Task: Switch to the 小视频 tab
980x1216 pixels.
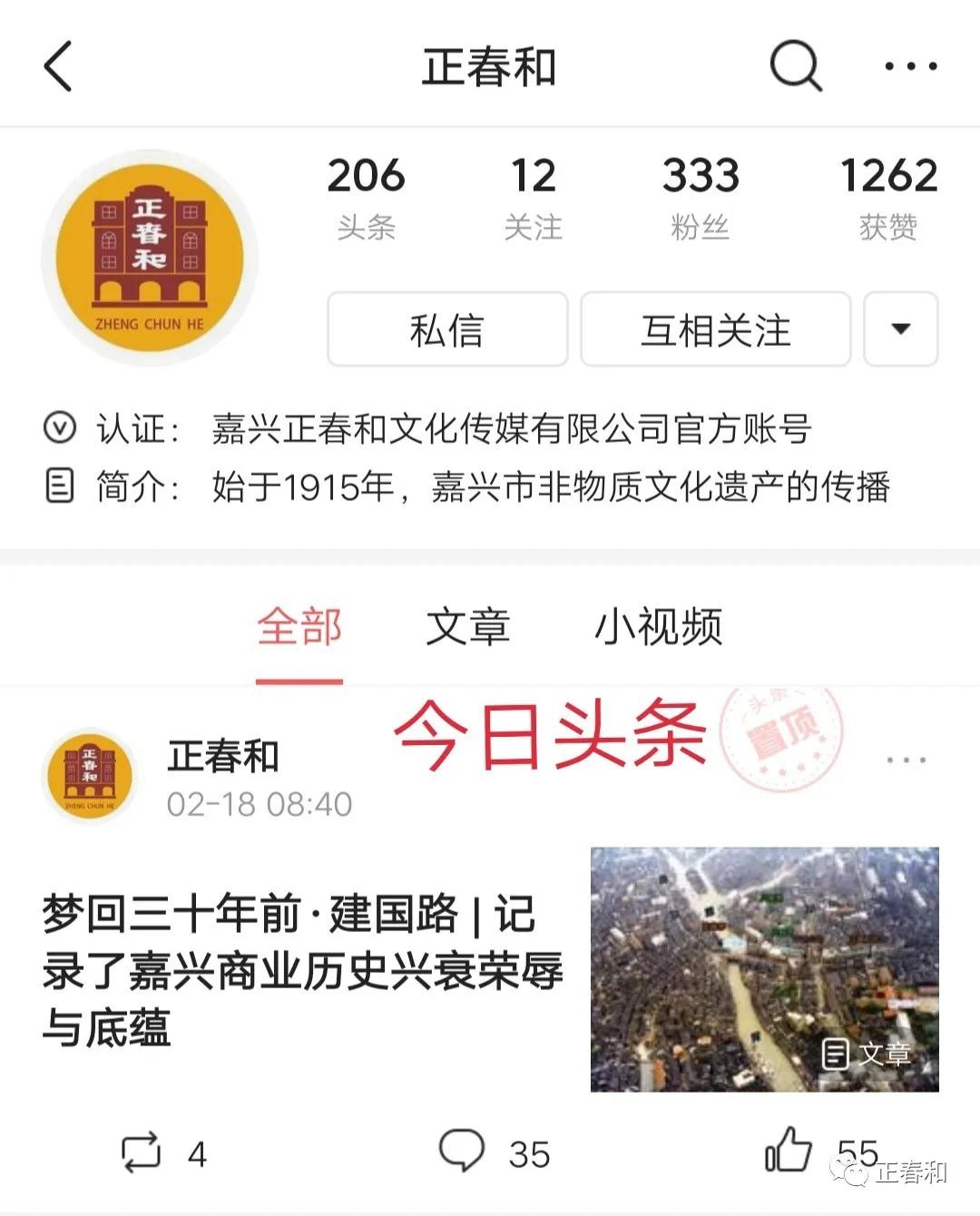Action: point(661,628)
